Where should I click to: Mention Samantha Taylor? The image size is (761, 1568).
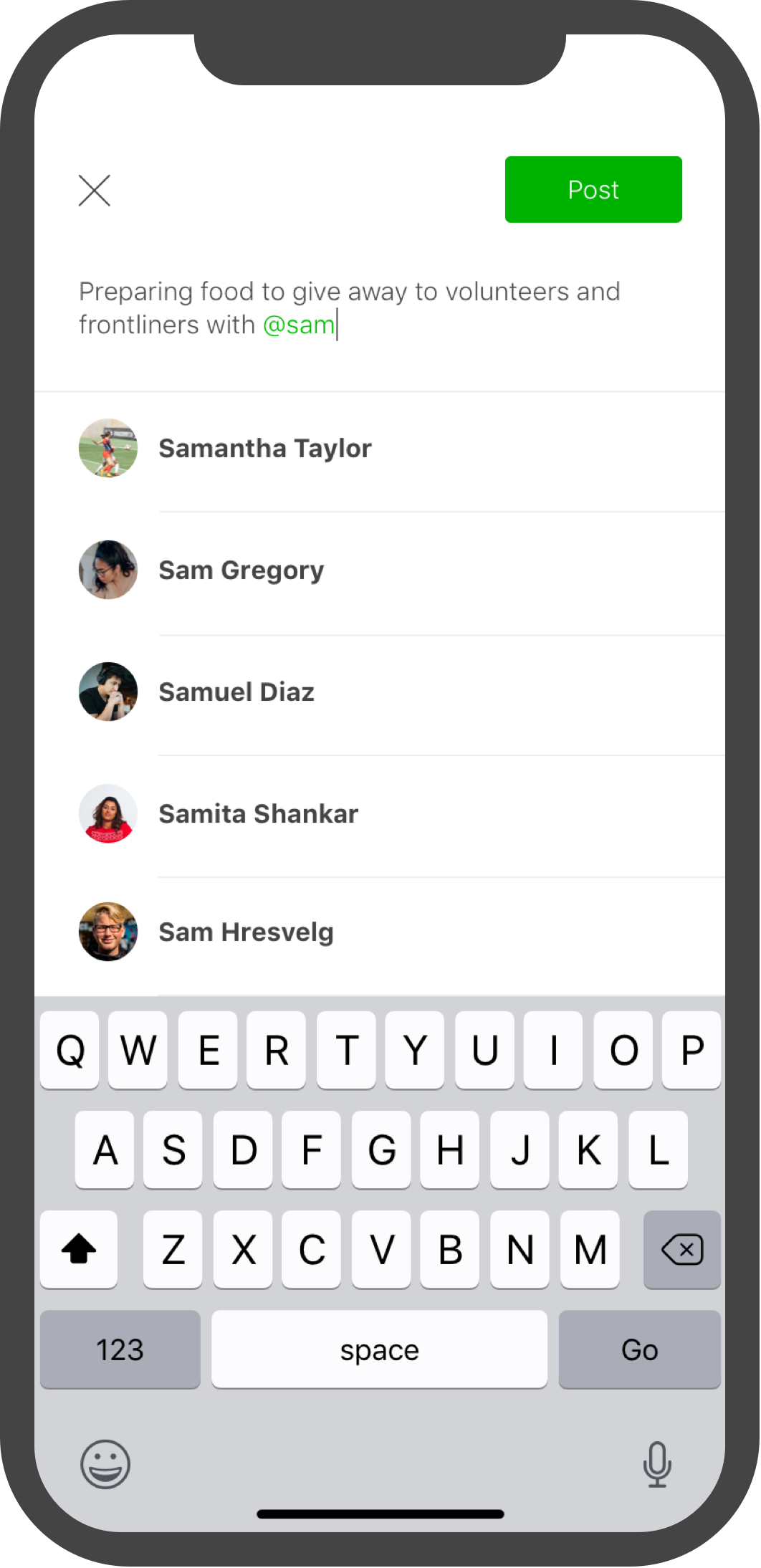coord(265,449)
